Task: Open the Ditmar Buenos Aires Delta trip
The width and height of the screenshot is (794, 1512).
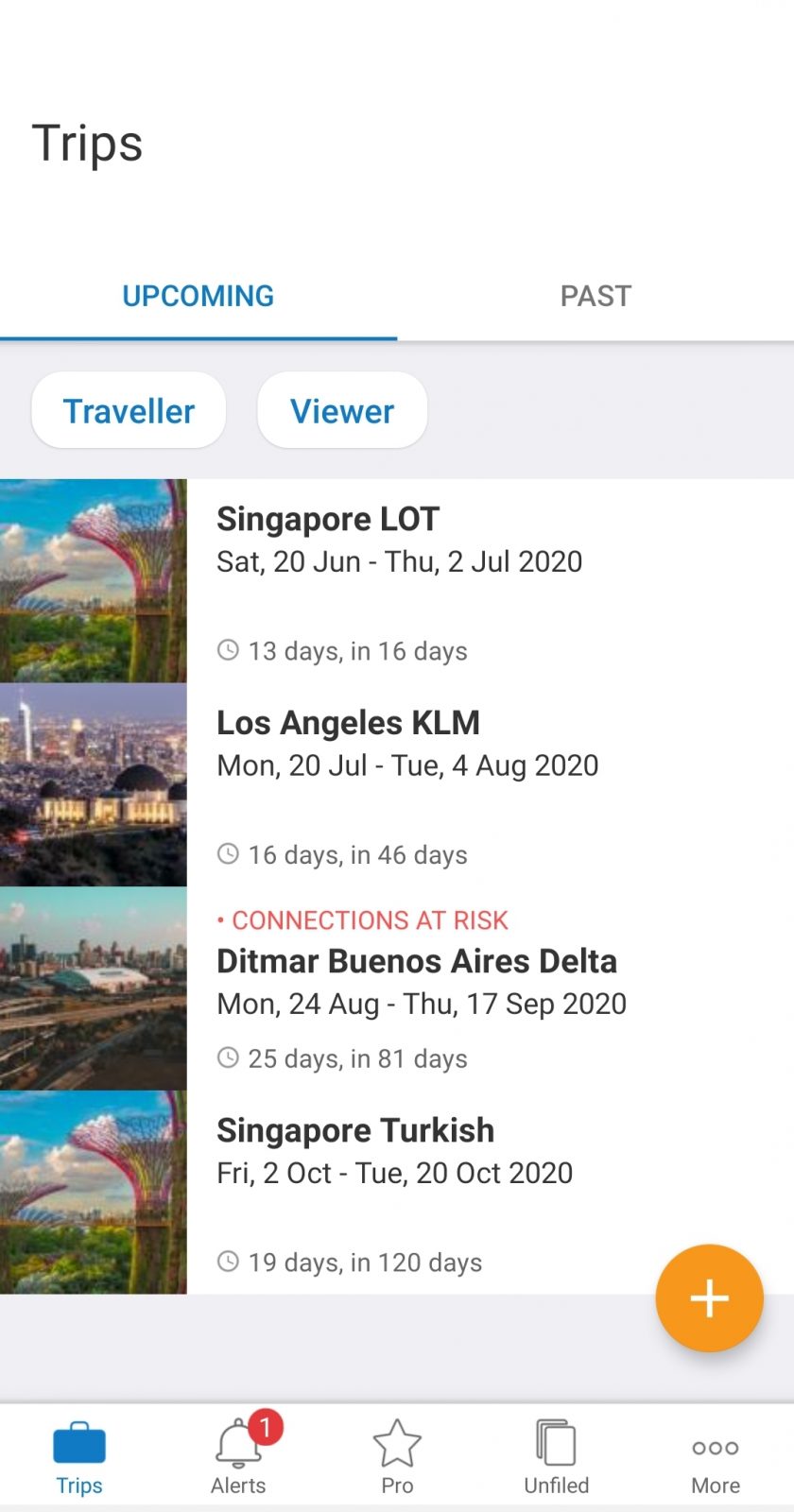Action: [x=418, y=961]
